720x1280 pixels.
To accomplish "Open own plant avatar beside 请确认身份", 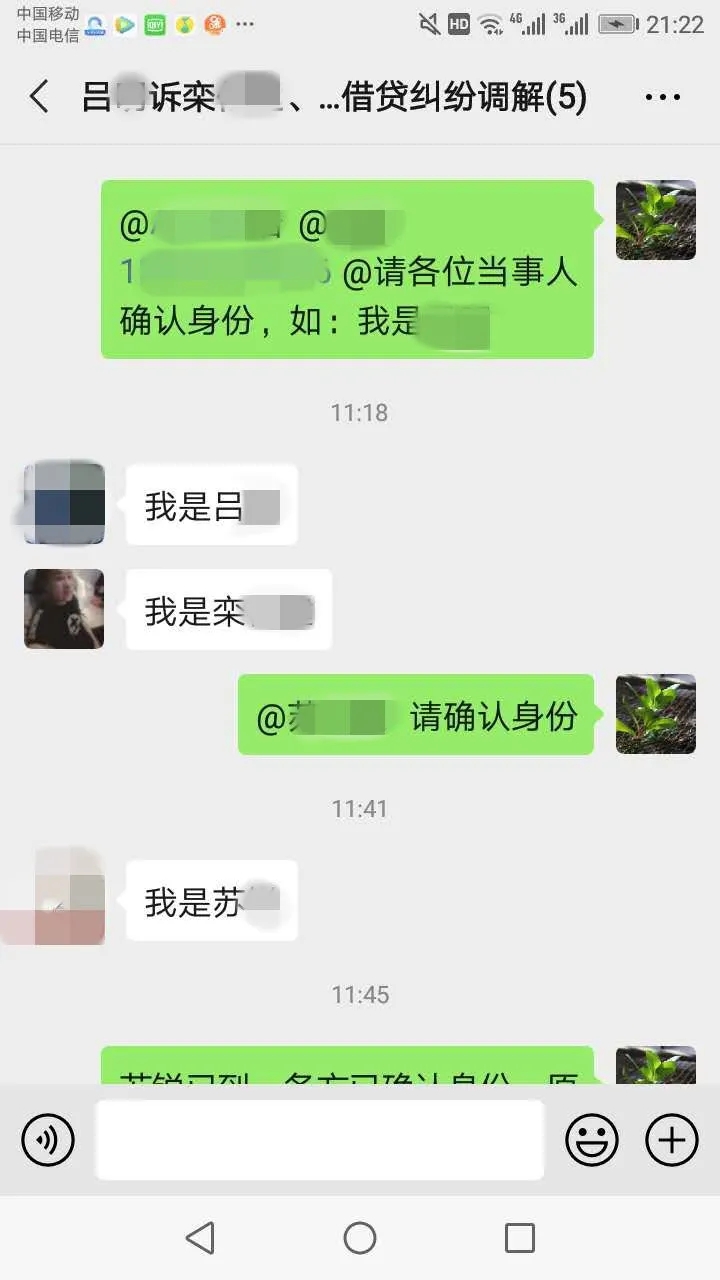I will point(655,714).
